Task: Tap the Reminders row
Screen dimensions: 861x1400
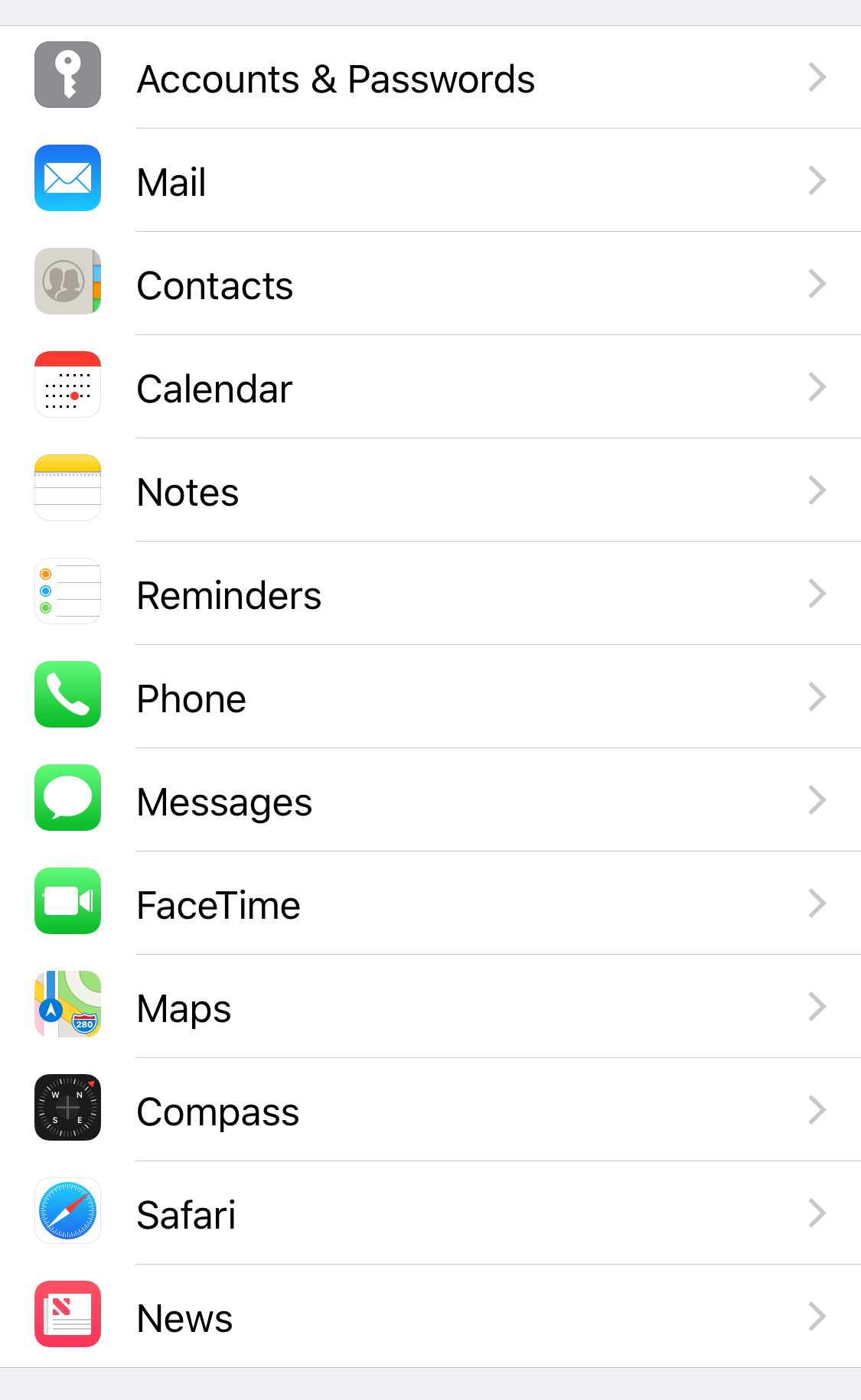Action: [x=430, y=594]
